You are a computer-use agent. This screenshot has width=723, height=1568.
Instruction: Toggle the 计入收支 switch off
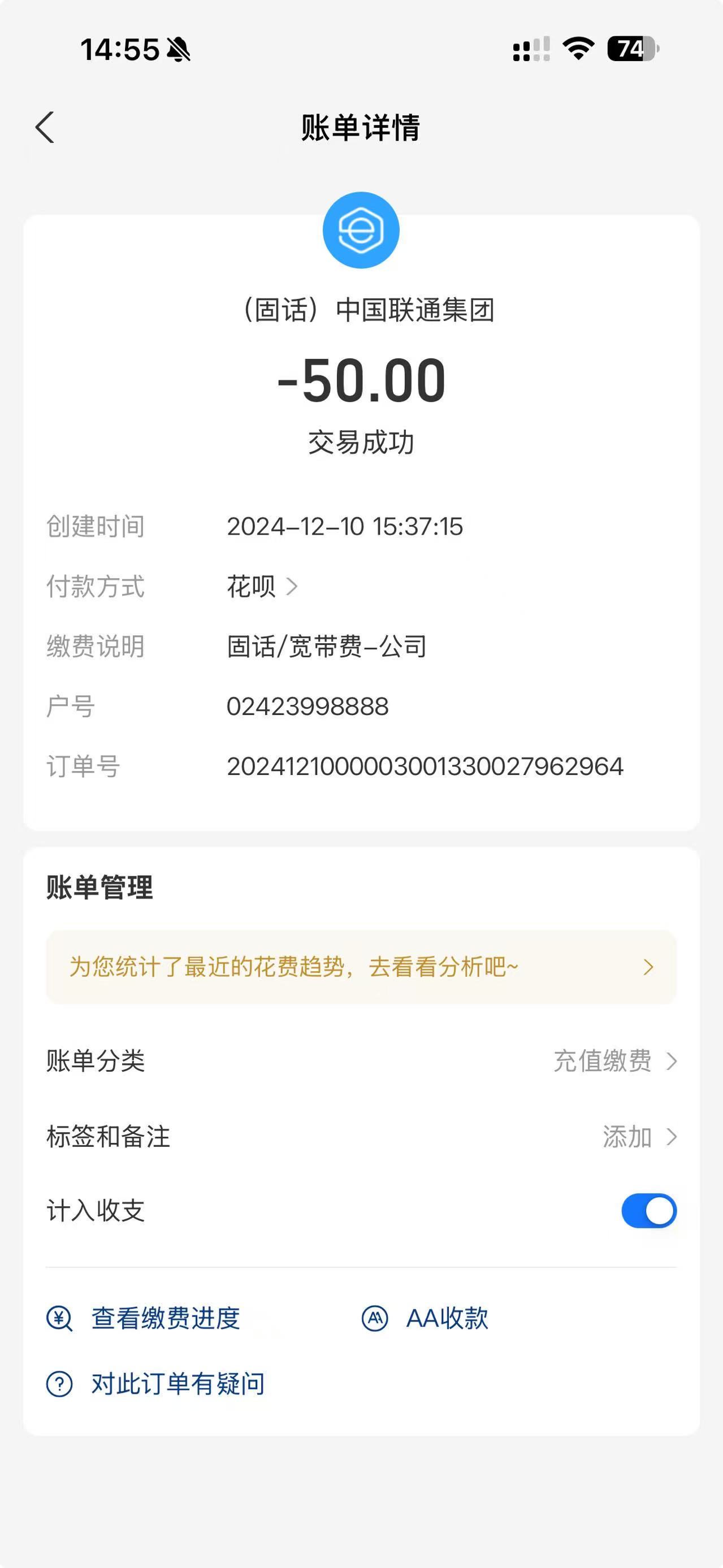click(649, 1211)
